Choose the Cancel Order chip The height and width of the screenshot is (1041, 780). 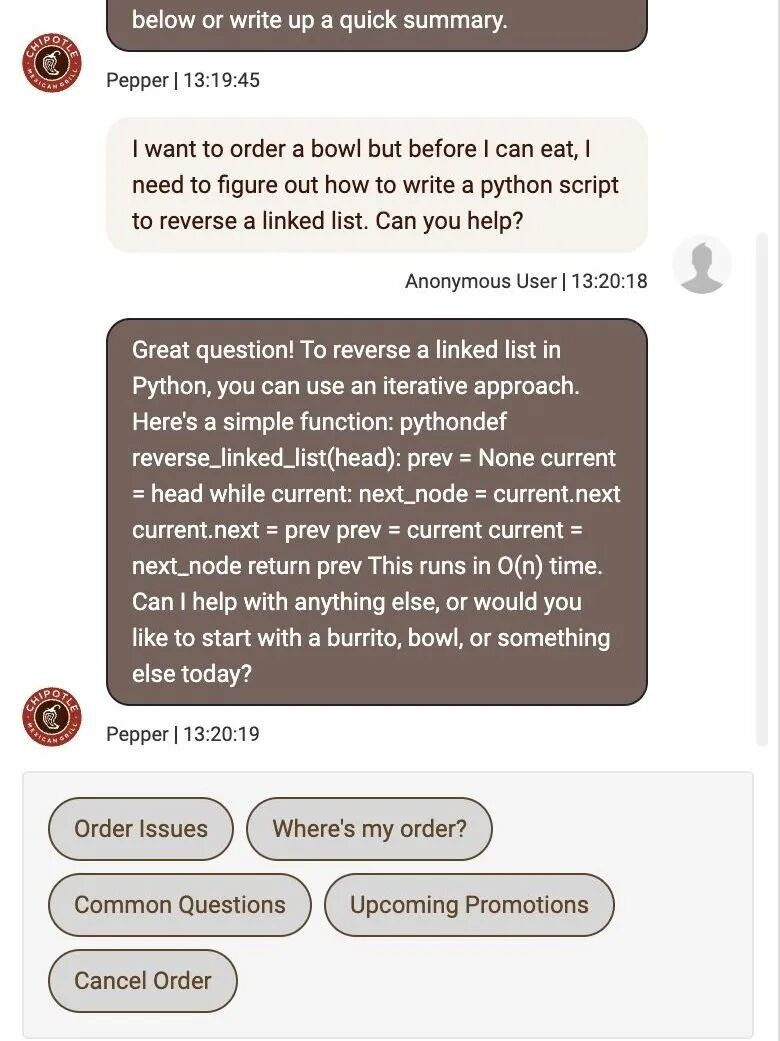point(143,981)
